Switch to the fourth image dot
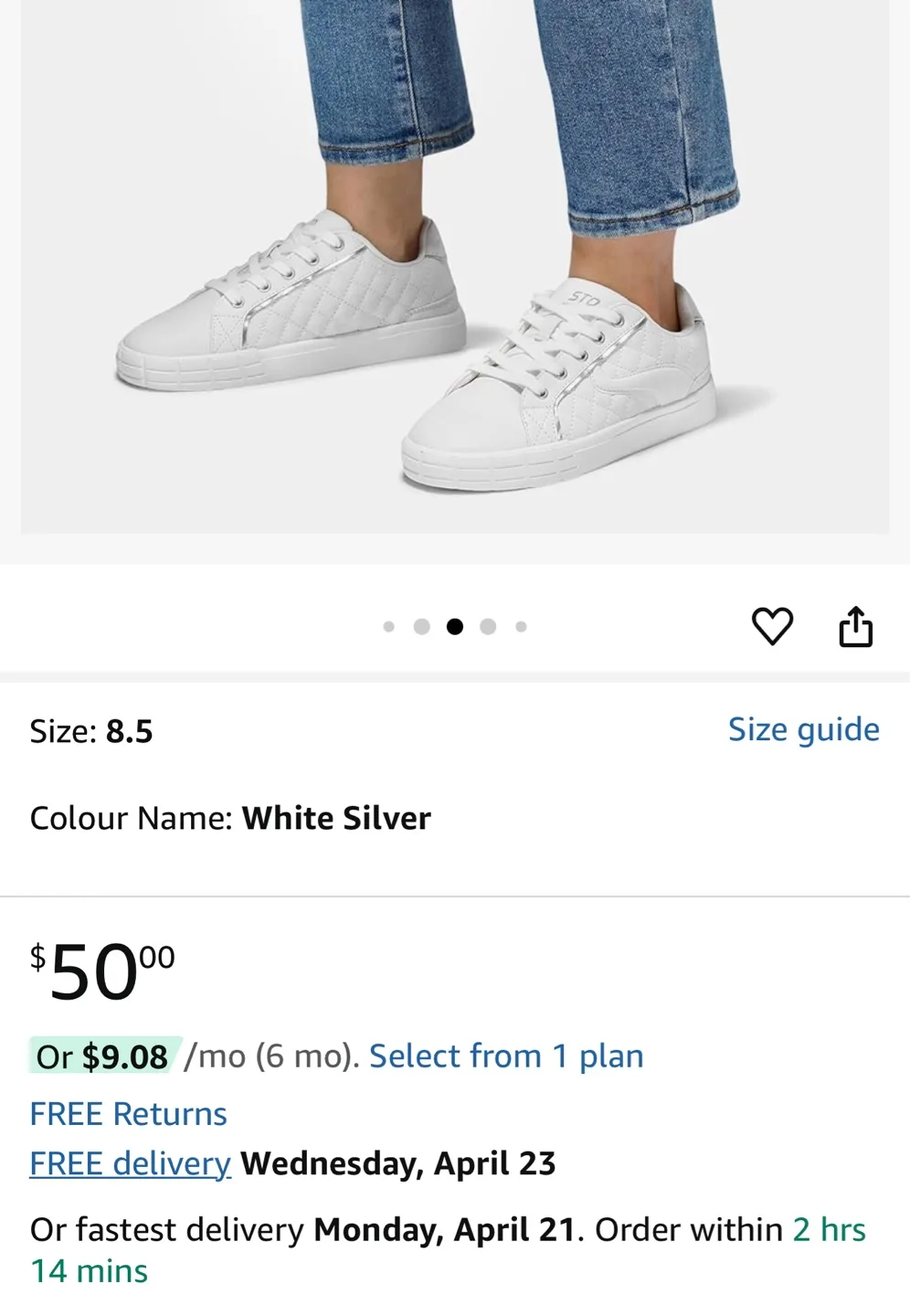Image resolution: width=910 pixels, height=1316 pixels. tap(489, 626)
